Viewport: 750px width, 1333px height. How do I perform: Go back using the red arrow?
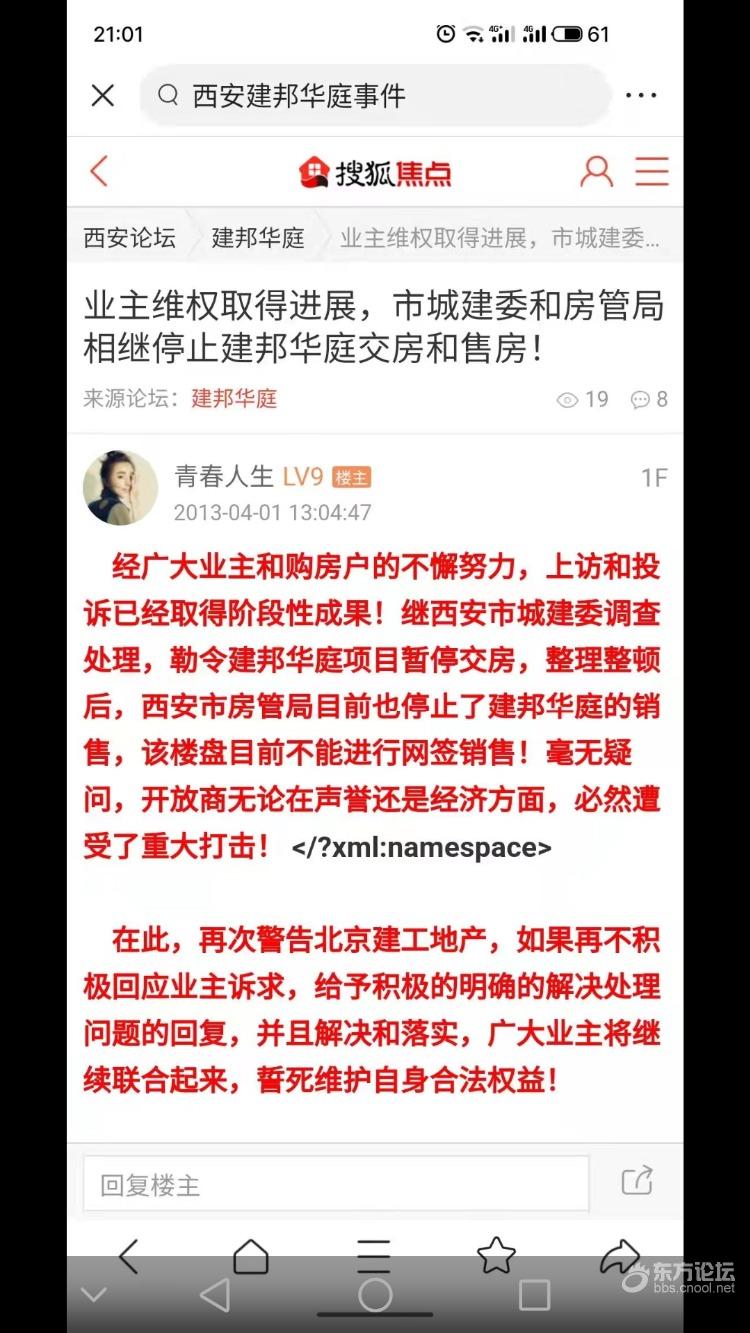point(99,171)
